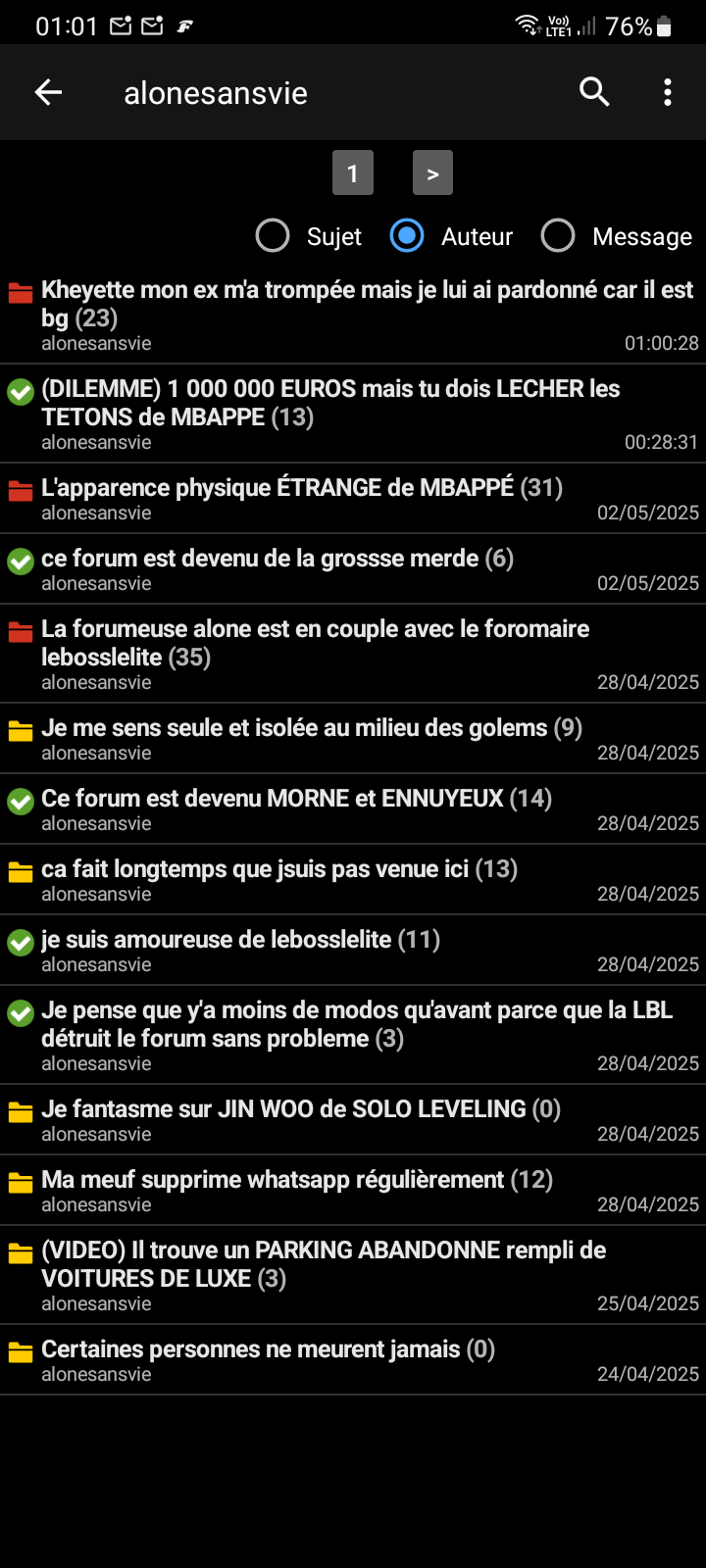Viewport: 706px width, 1568px height.
Task: View 'Ce forum est devenu MORNE et ENNUYEUX'
Action: pos(353,808)
